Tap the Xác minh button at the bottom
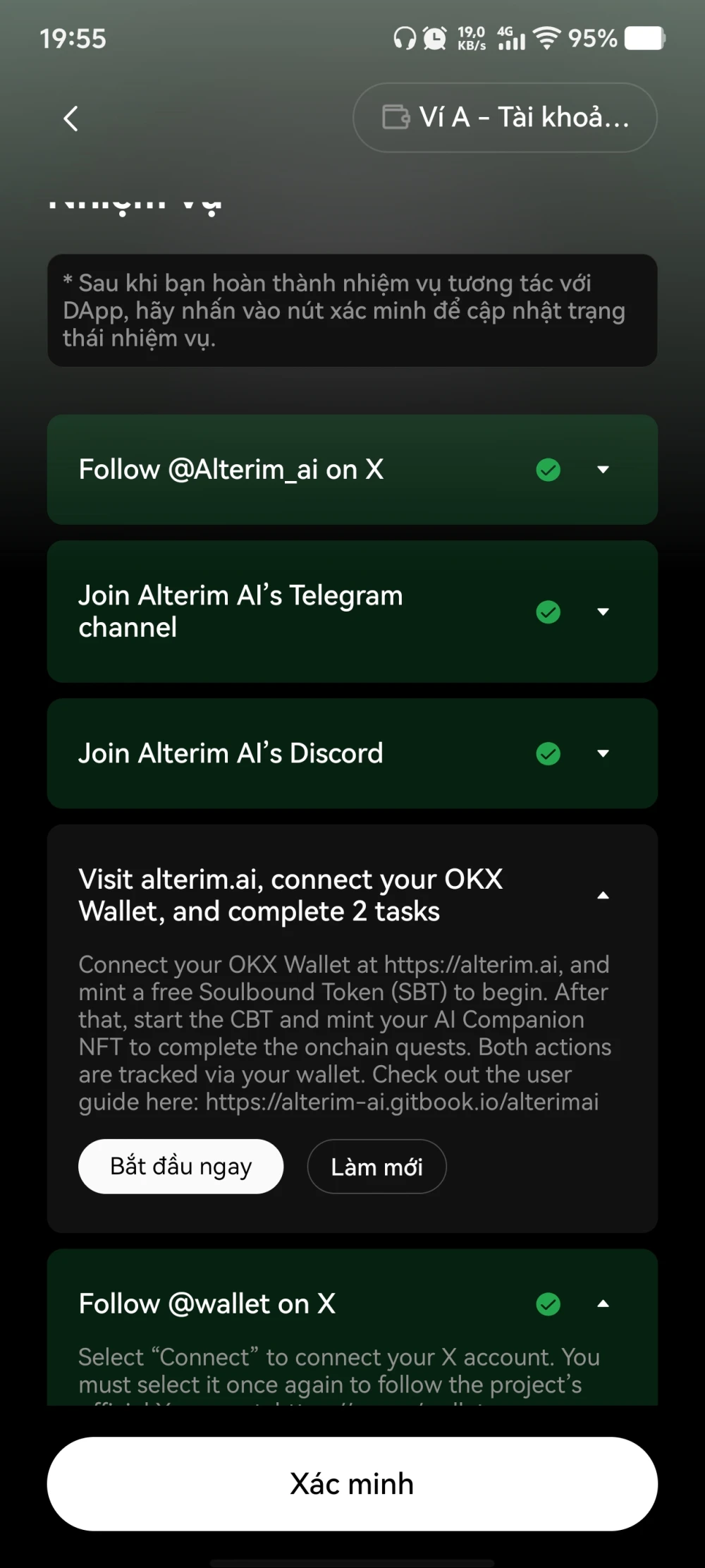The width and height of the screenshot is (705, 1568). 352,1483
